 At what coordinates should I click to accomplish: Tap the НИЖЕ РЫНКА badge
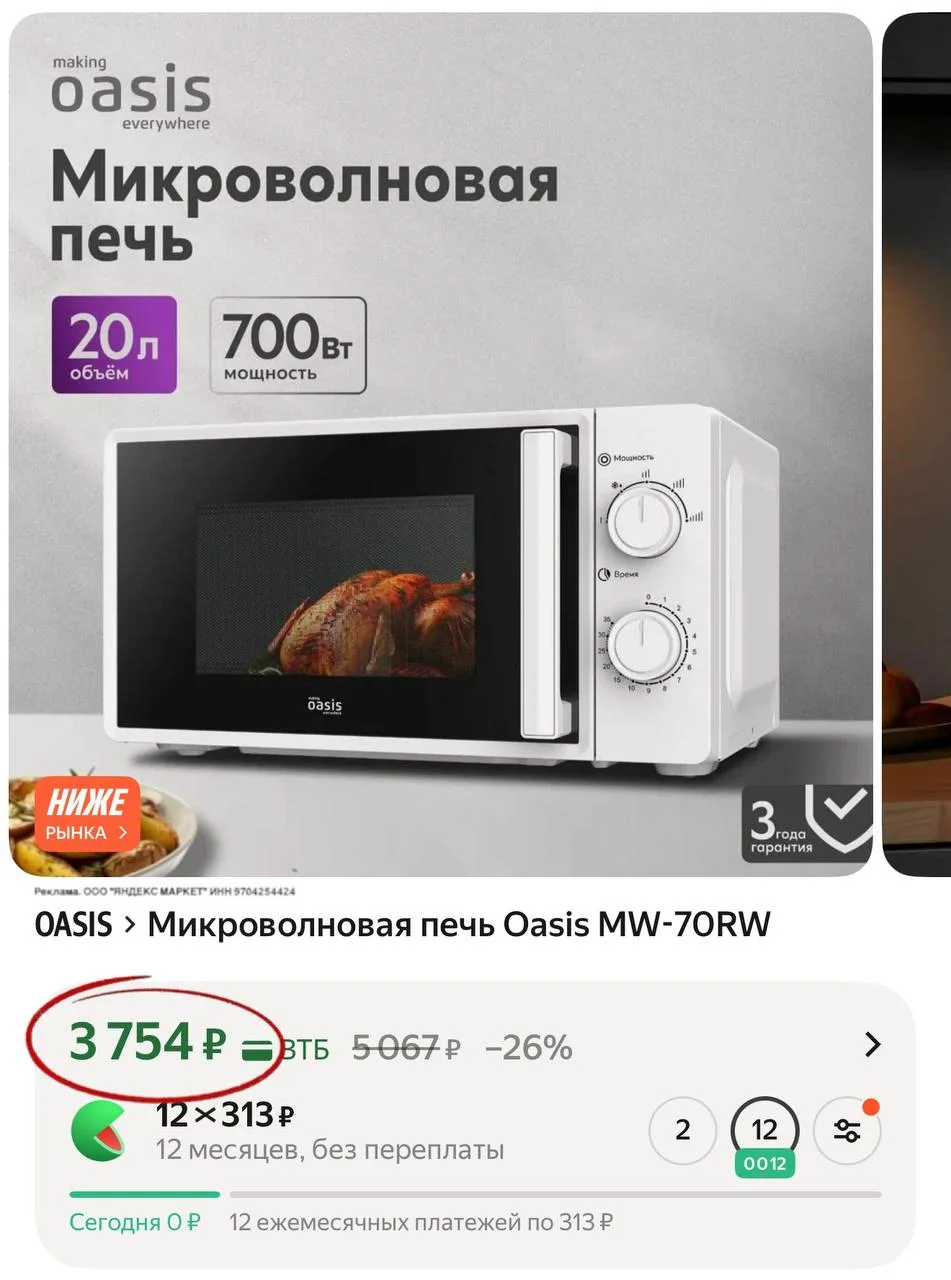89,814
